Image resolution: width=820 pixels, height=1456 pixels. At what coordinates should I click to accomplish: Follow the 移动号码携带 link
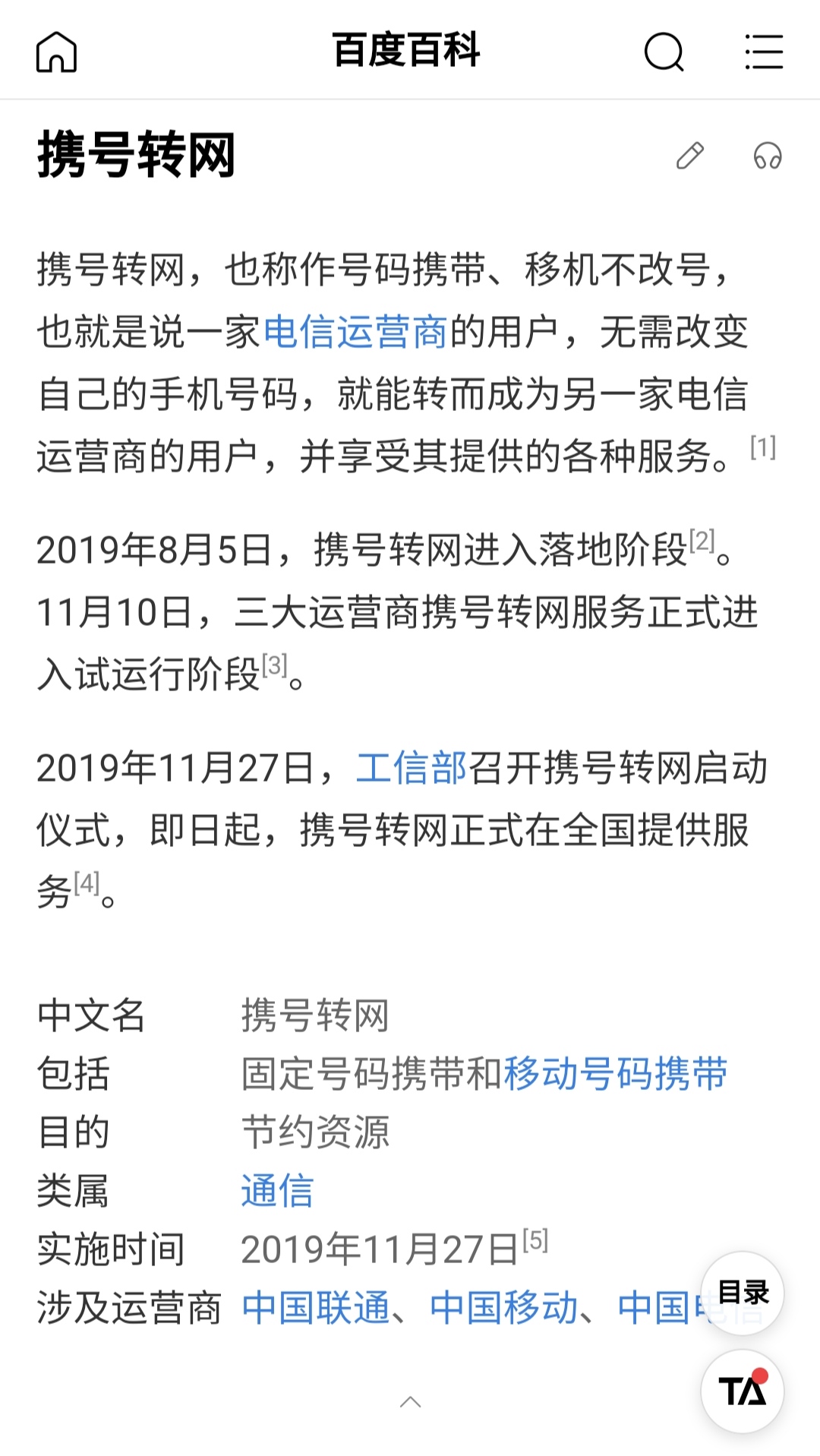(615, 1074)
